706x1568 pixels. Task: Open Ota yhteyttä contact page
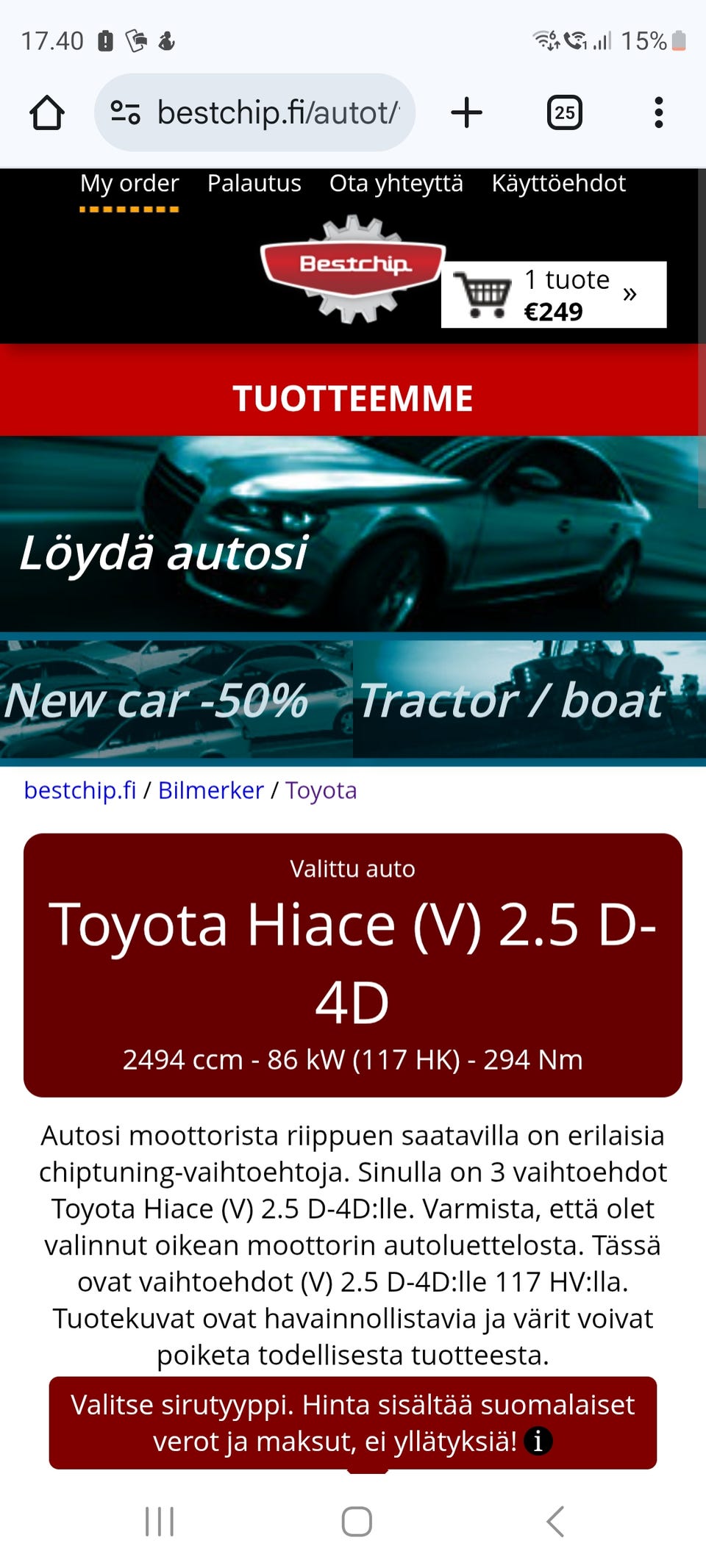click(396, 183)
